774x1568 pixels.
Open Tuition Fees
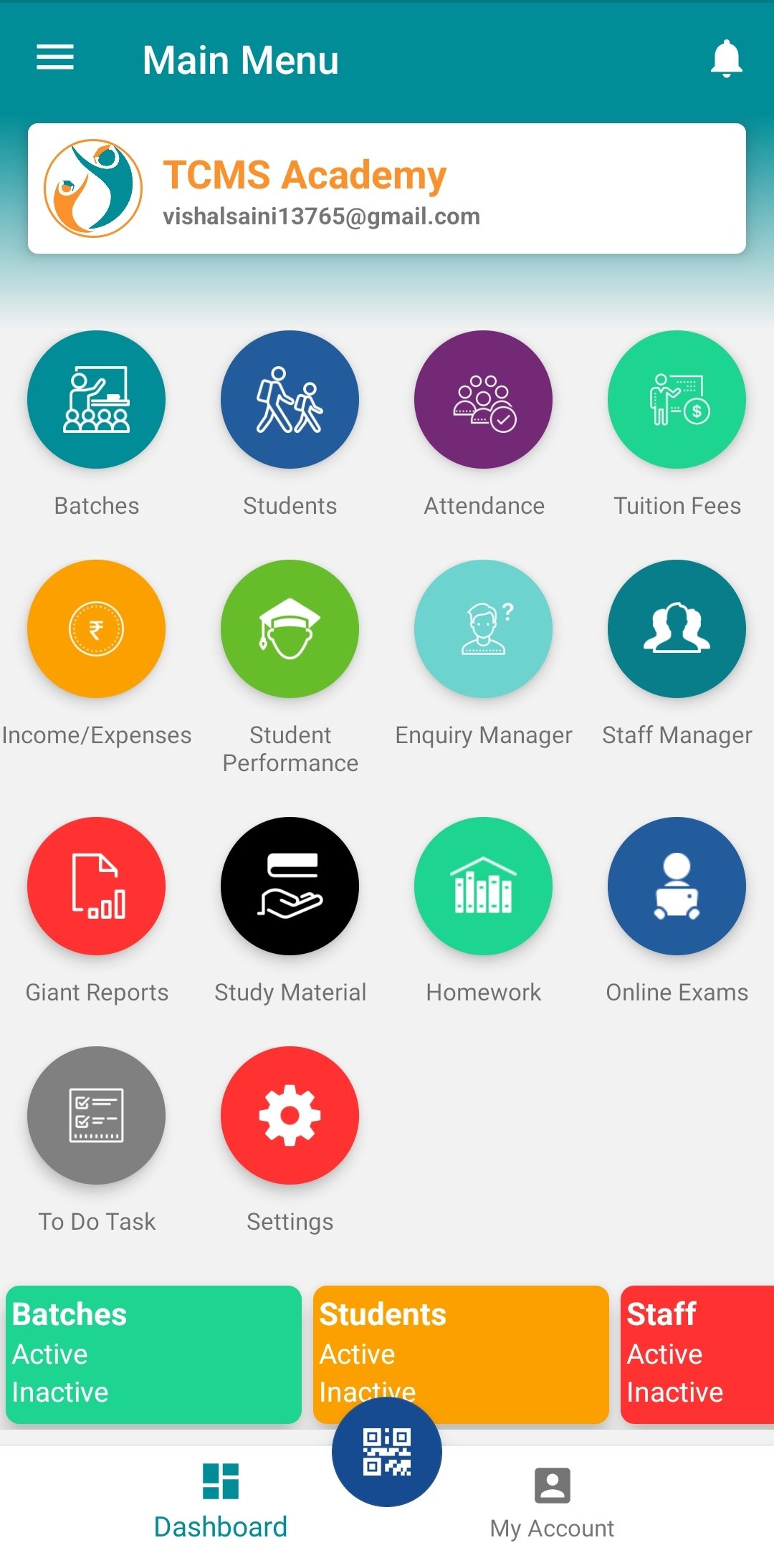point(677,400)
